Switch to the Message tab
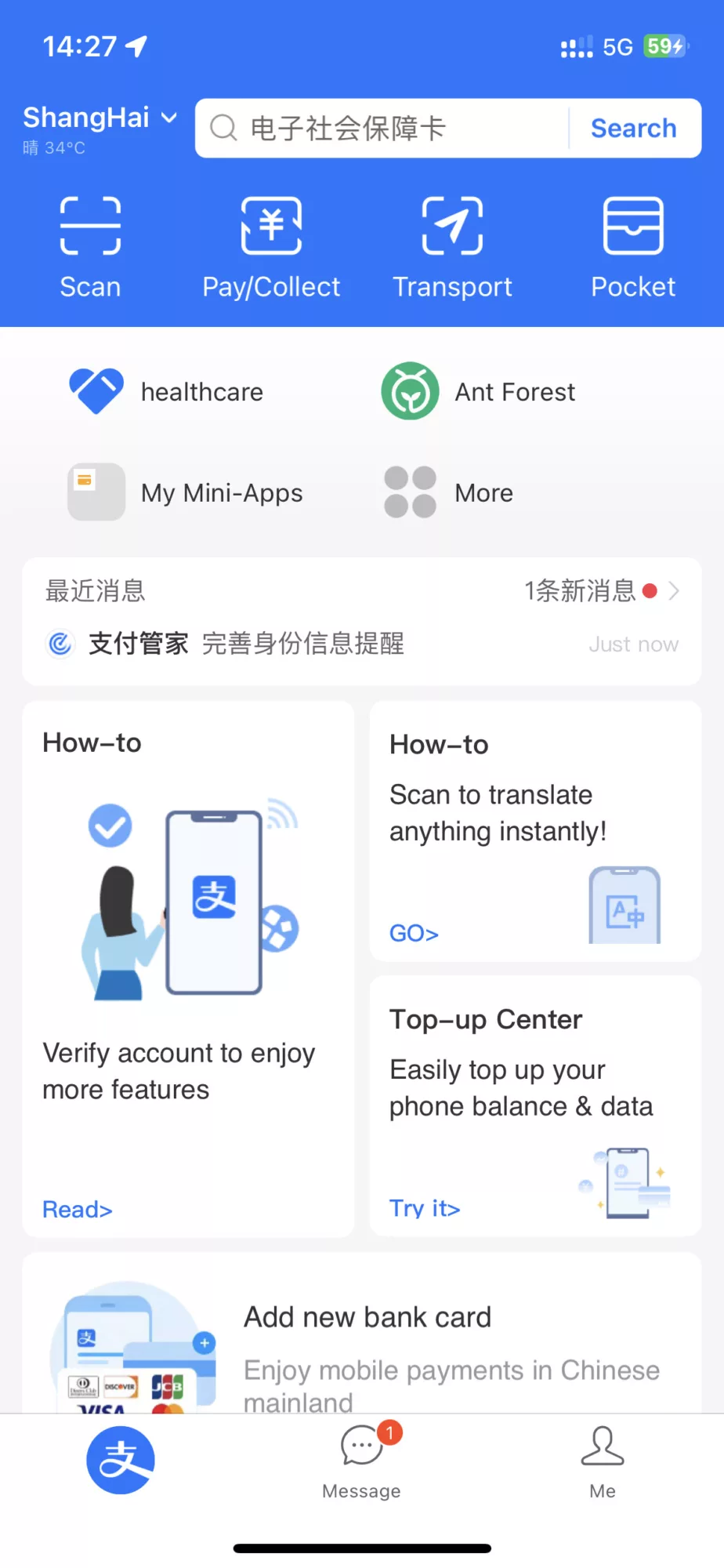724x1568 pixels. (361, 1462)
